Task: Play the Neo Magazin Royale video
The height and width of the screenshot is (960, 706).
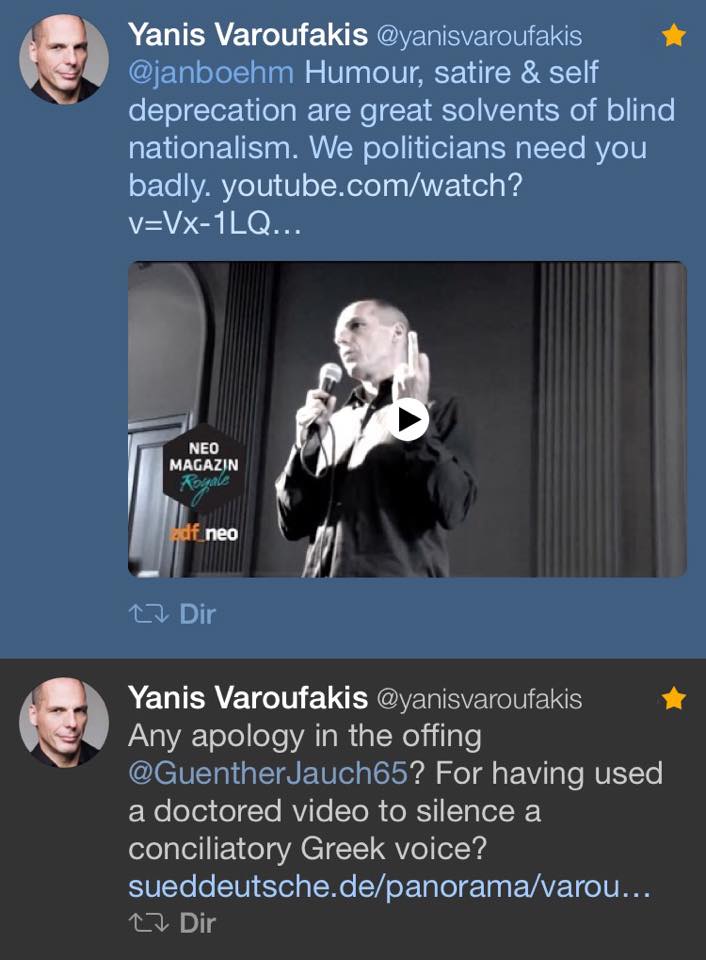Action: [x=408, y=420]
